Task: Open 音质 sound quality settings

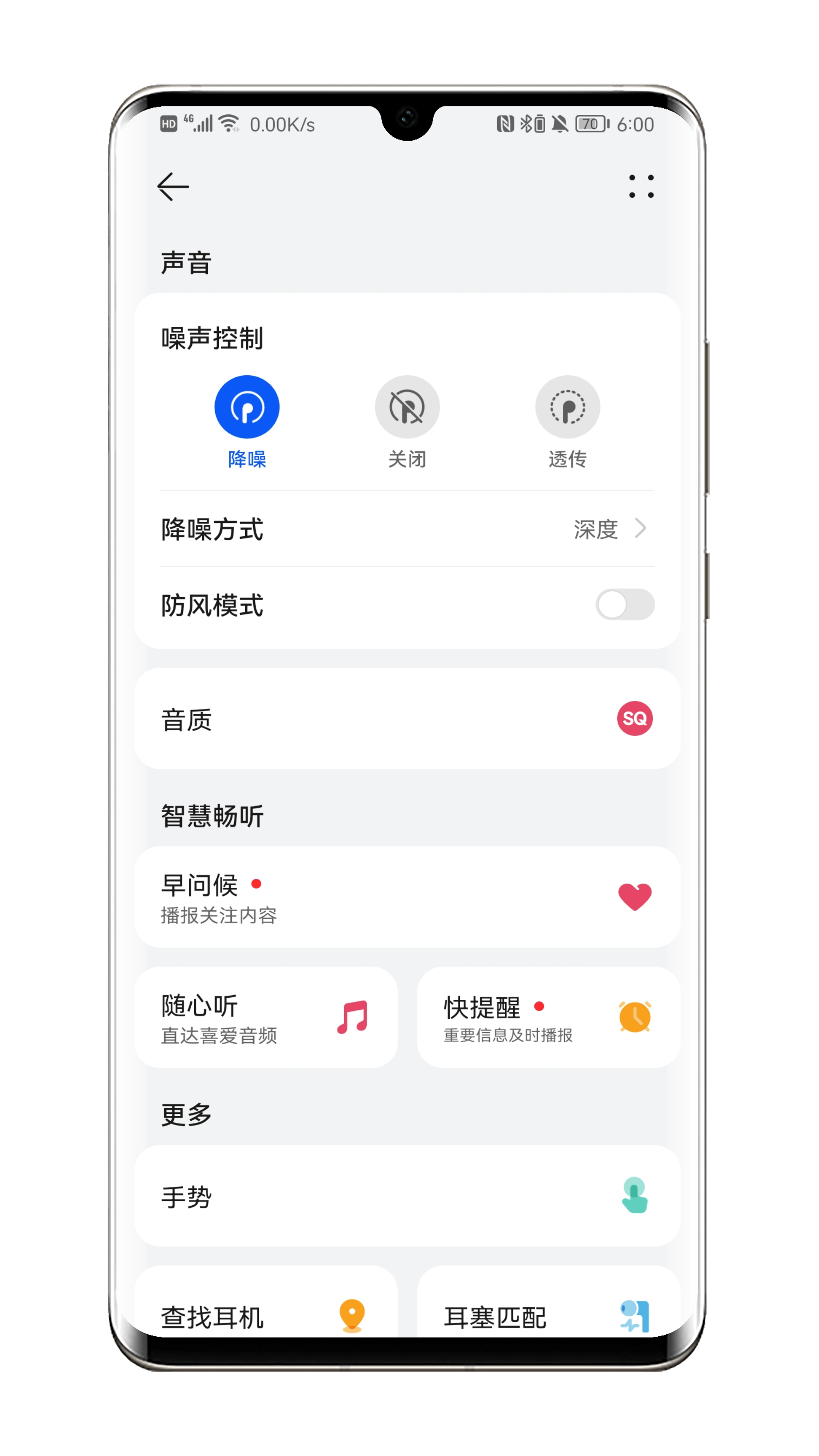Action: tap(407, 719)
